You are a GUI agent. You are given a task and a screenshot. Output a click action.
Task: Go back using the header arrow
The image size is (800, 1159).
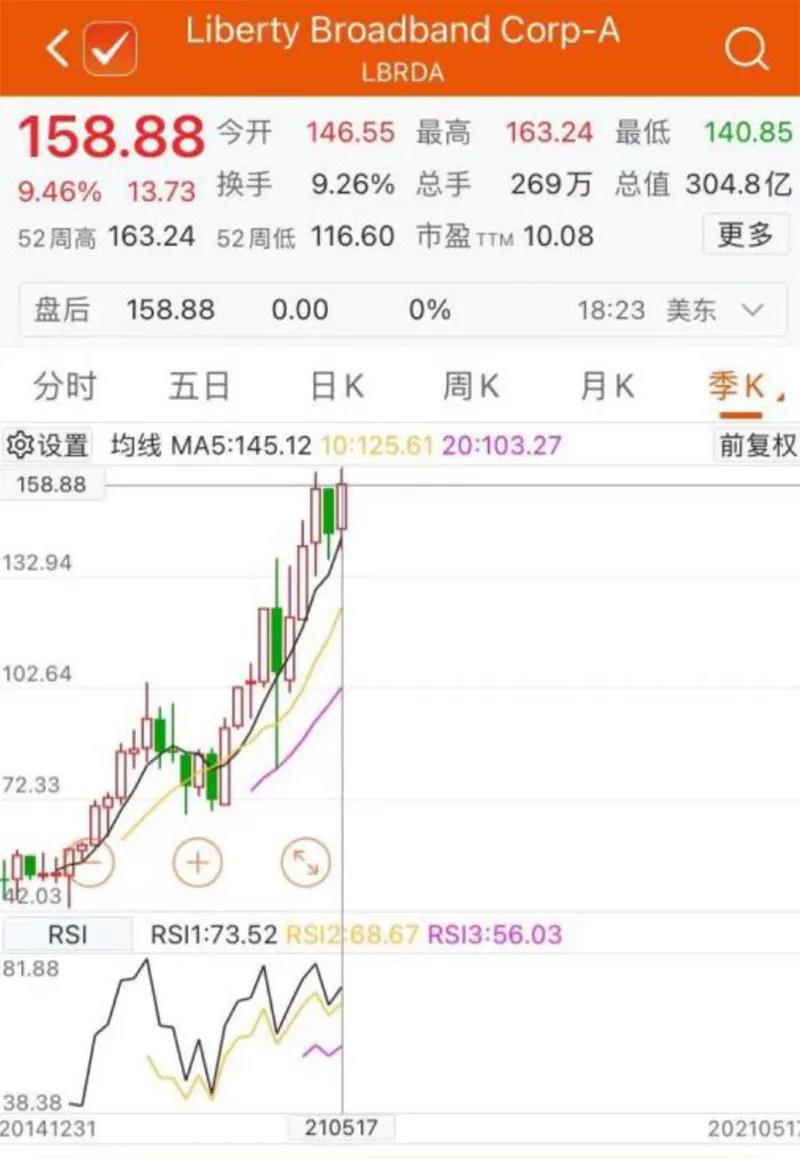(x=57, y=48)
